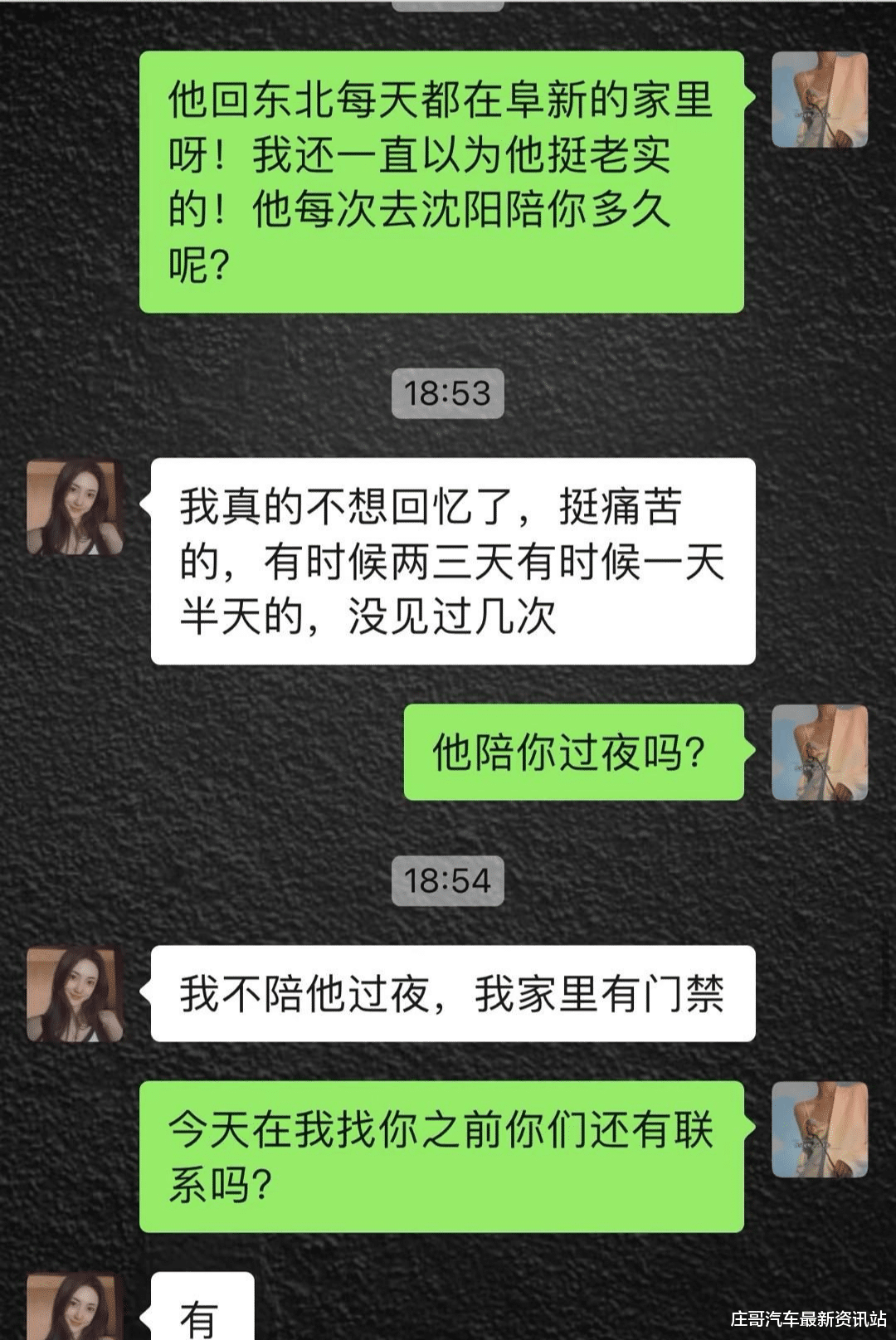Tap the contact's avatar next to 我真的不想回忆了
The image size is (896, 1340).
pyautogui.click(x=75, y=507)
